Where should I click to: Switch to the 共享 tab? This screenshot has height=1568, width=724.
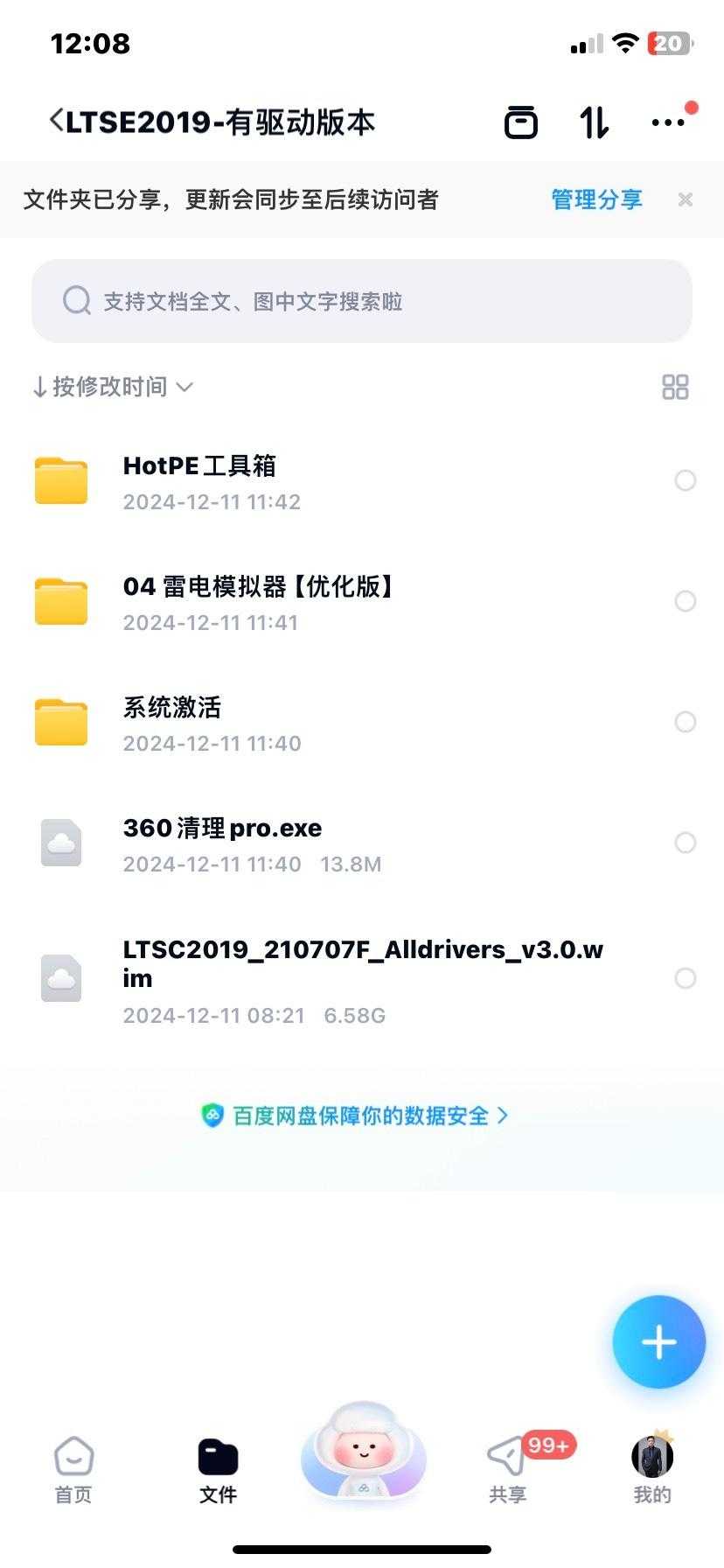point(507,1470)
